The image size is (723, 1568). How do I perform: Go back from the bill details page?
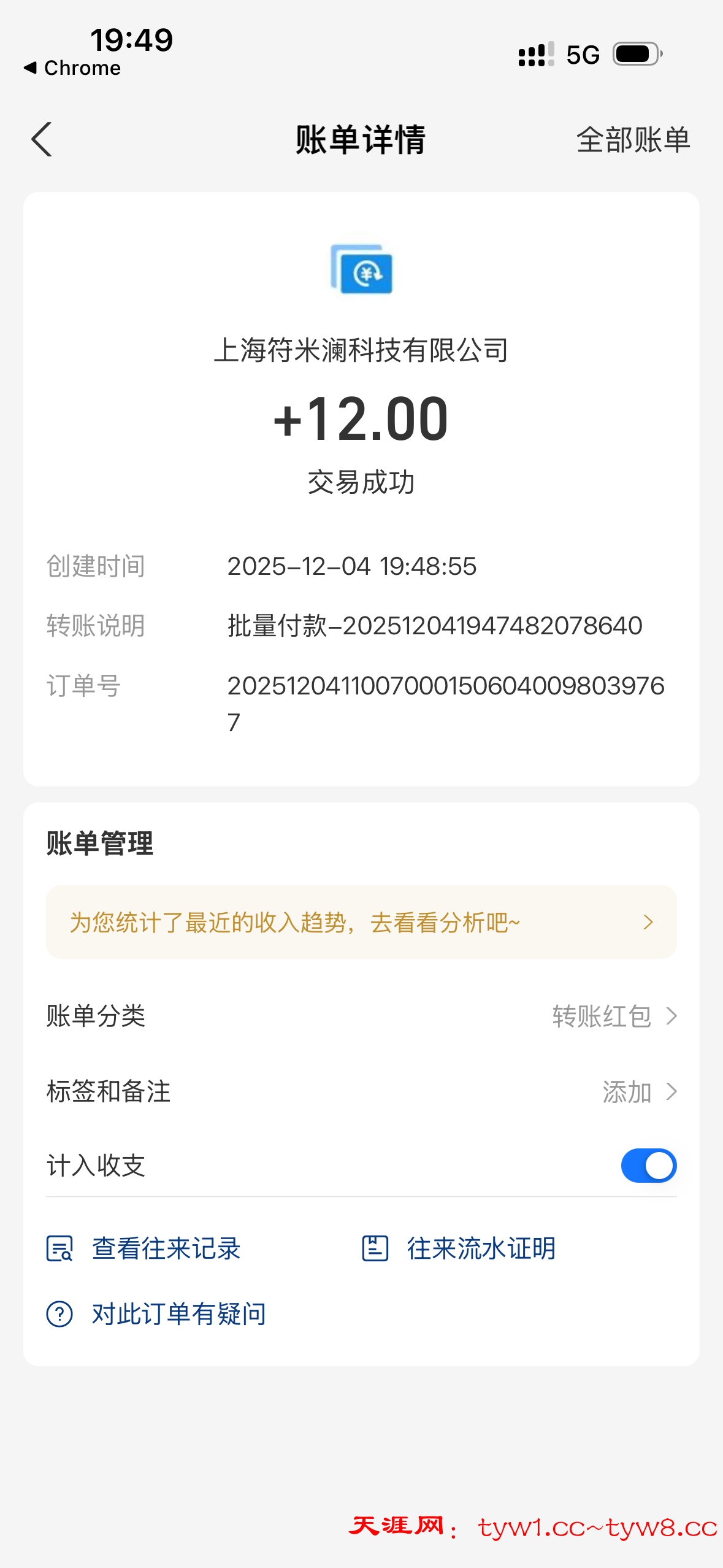[x=42, y=140]
